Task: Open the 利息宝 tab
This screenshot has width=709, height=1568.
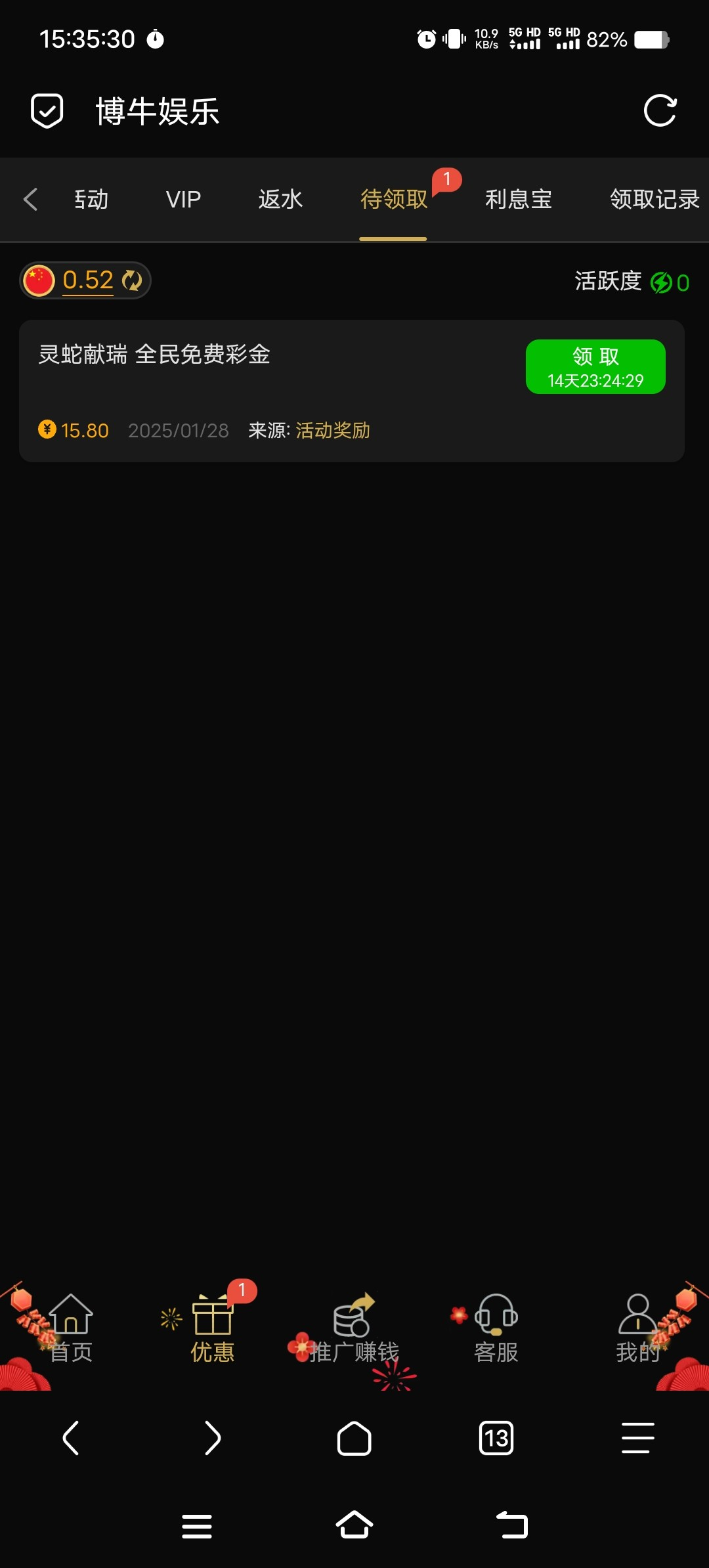Action: click(x=519, y=199)
